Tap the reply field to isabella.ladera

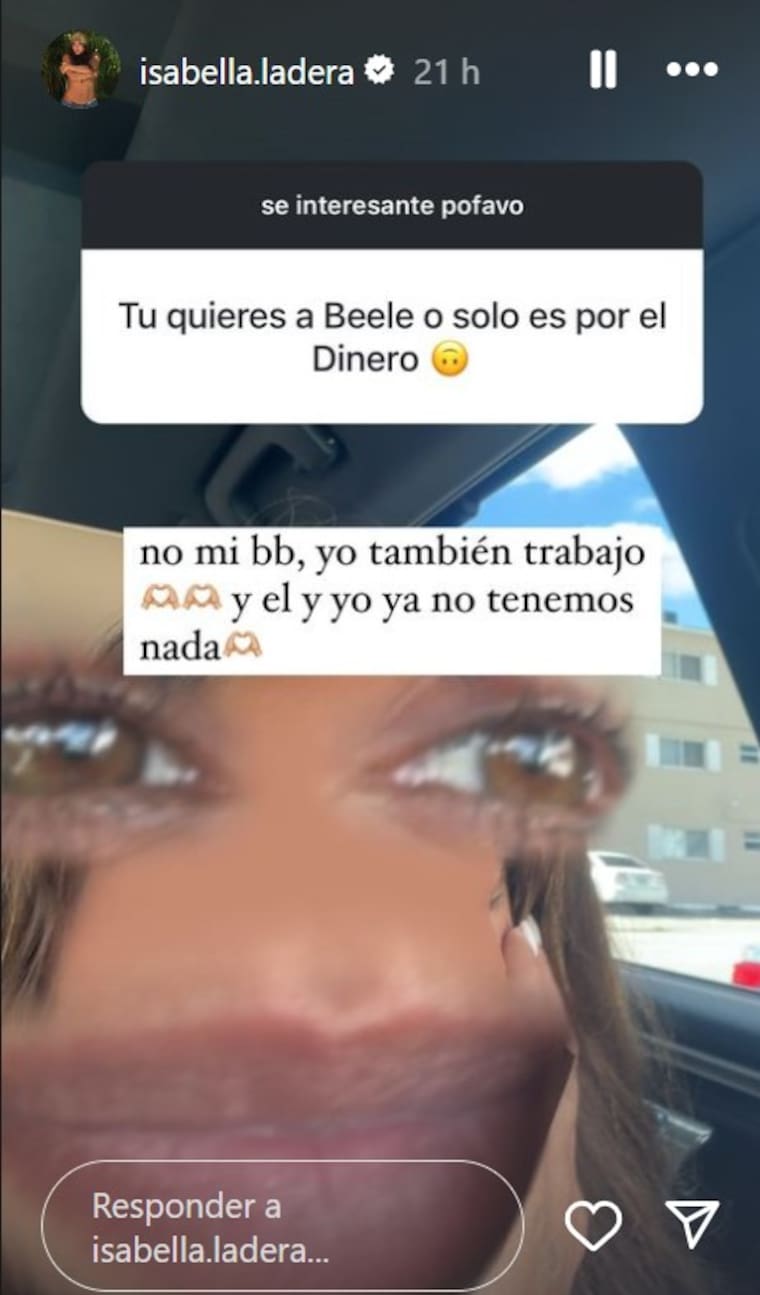point(282,1225)
